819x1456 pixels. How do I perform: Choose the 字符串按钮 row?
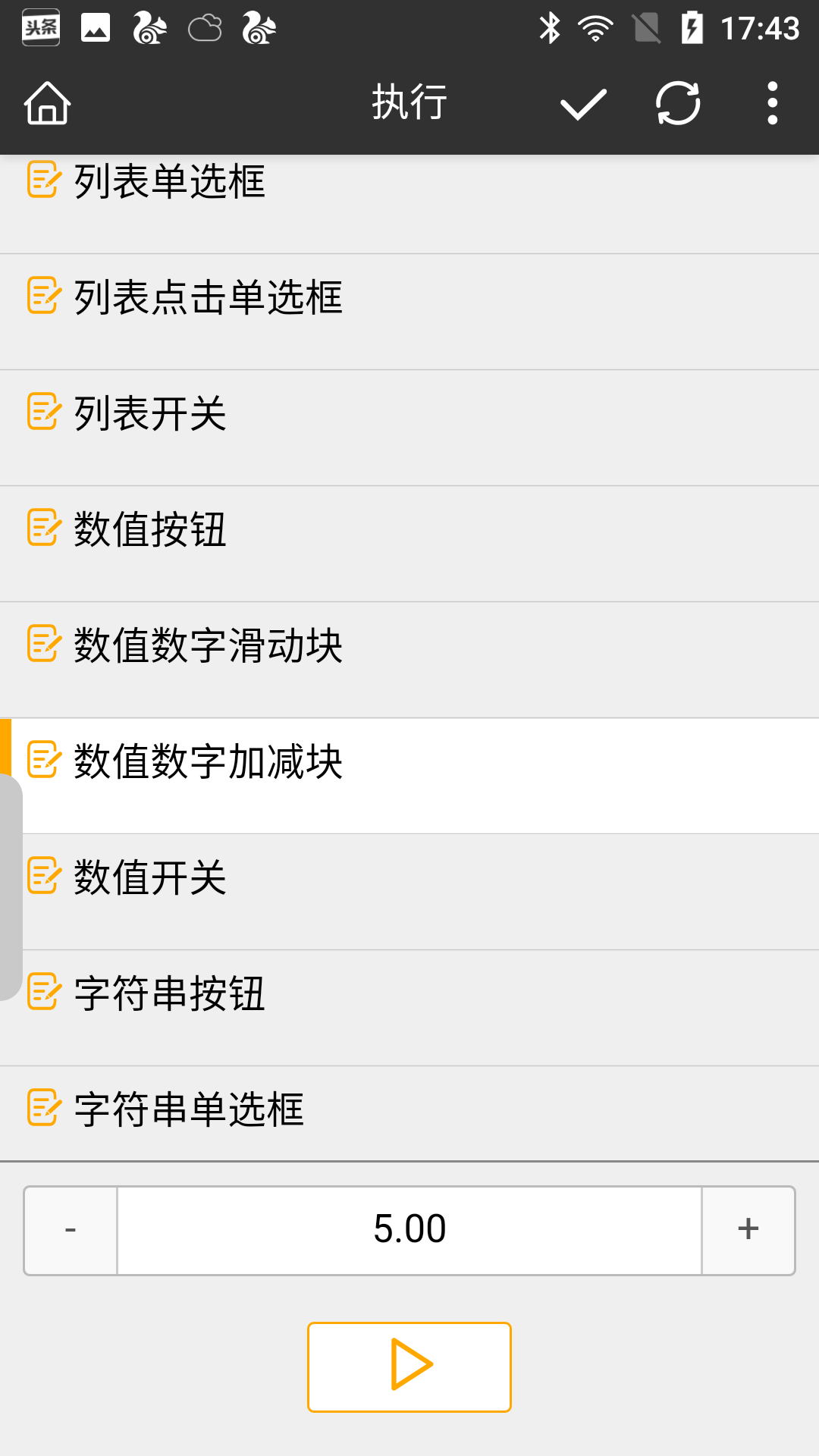(409, 1007)
